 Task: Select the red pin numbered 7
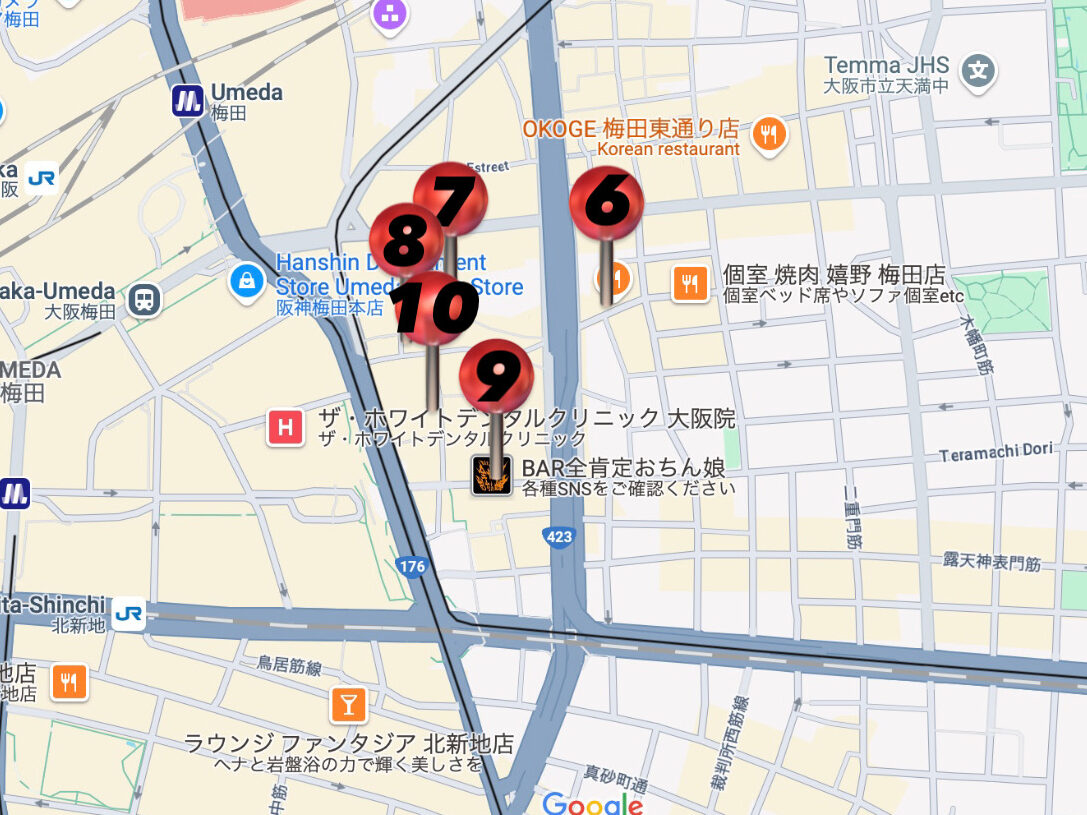(452, 198)
